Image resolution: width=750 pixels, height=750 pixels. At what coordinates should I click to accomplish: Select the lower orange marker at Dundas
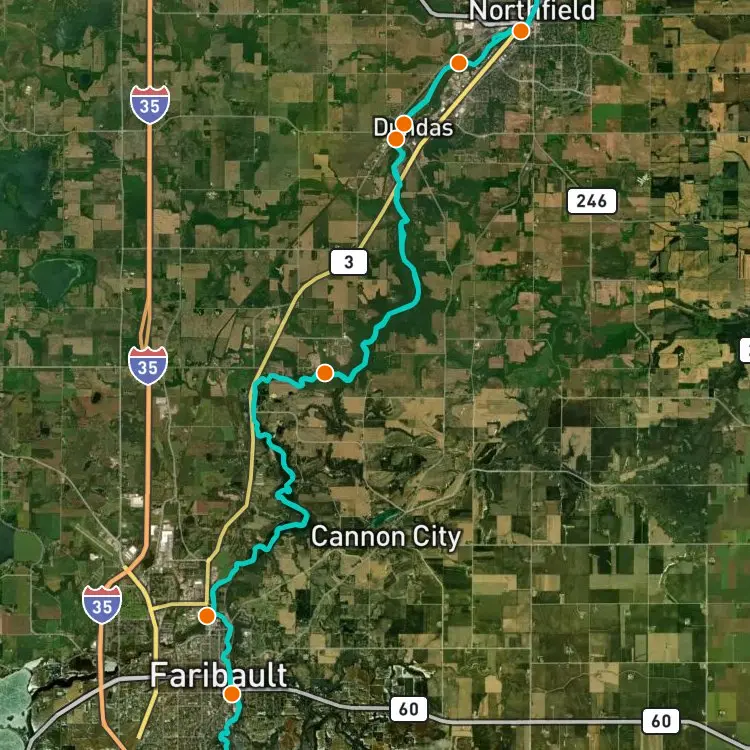point(396,139)
